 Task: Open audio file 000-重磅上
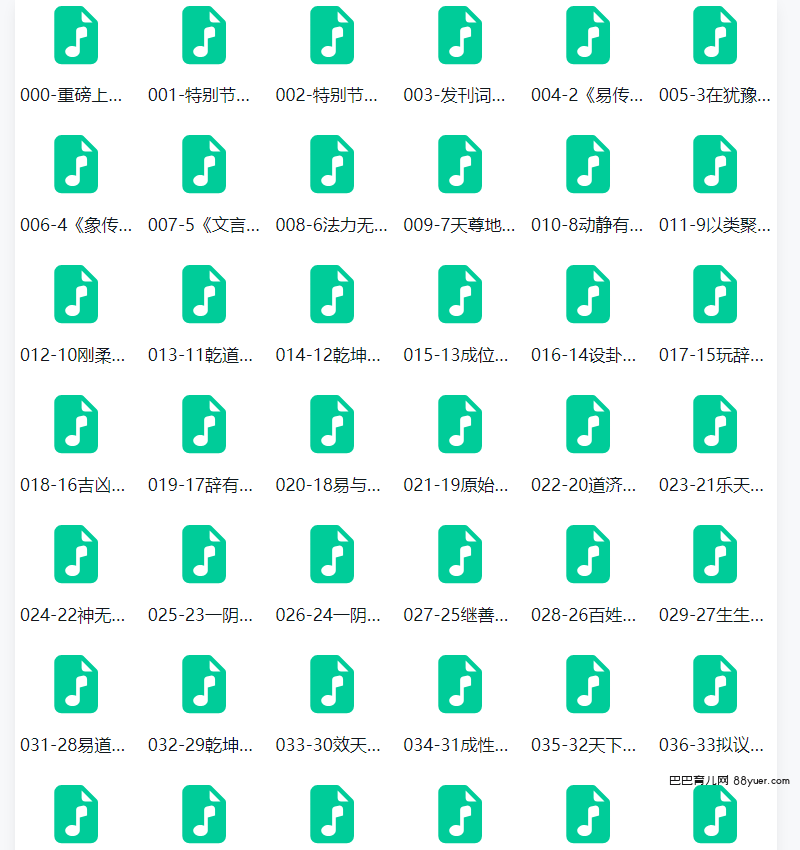(76, 35)
